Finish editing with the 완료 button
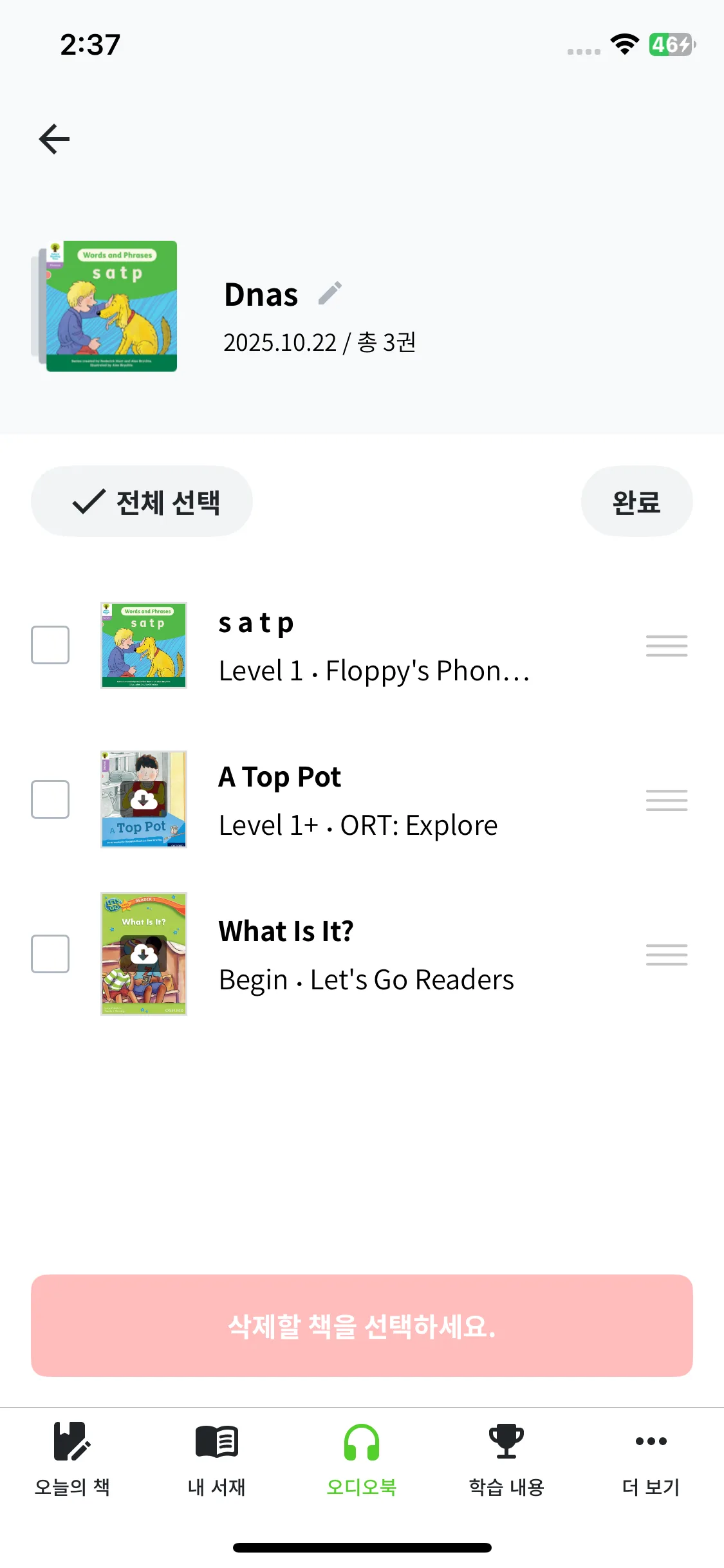The height and width of the screenshot is (1568, 724). (636, 501)
